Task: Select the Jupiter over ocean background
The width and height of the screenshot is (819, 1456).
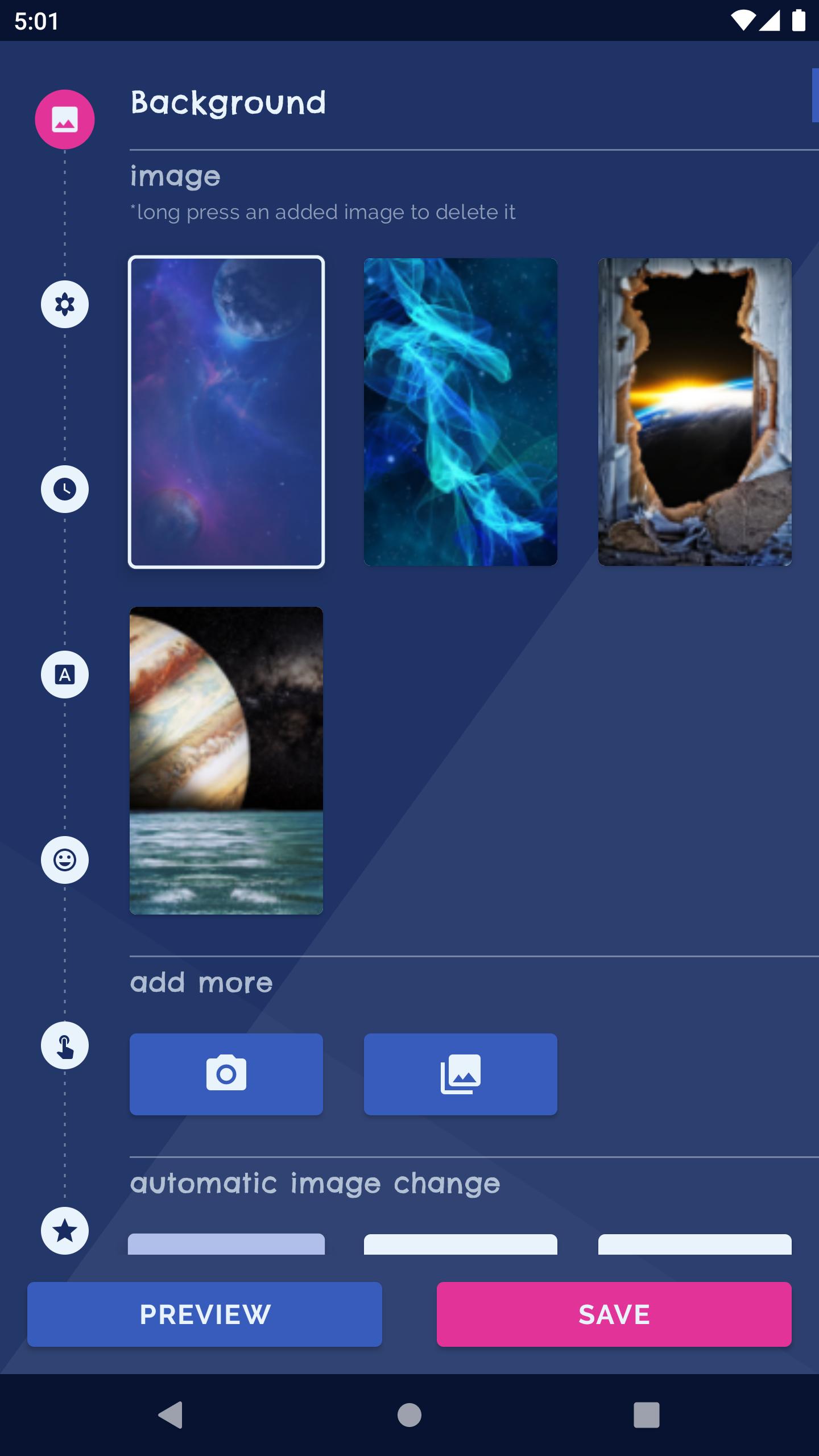Action: pos(226,760)
